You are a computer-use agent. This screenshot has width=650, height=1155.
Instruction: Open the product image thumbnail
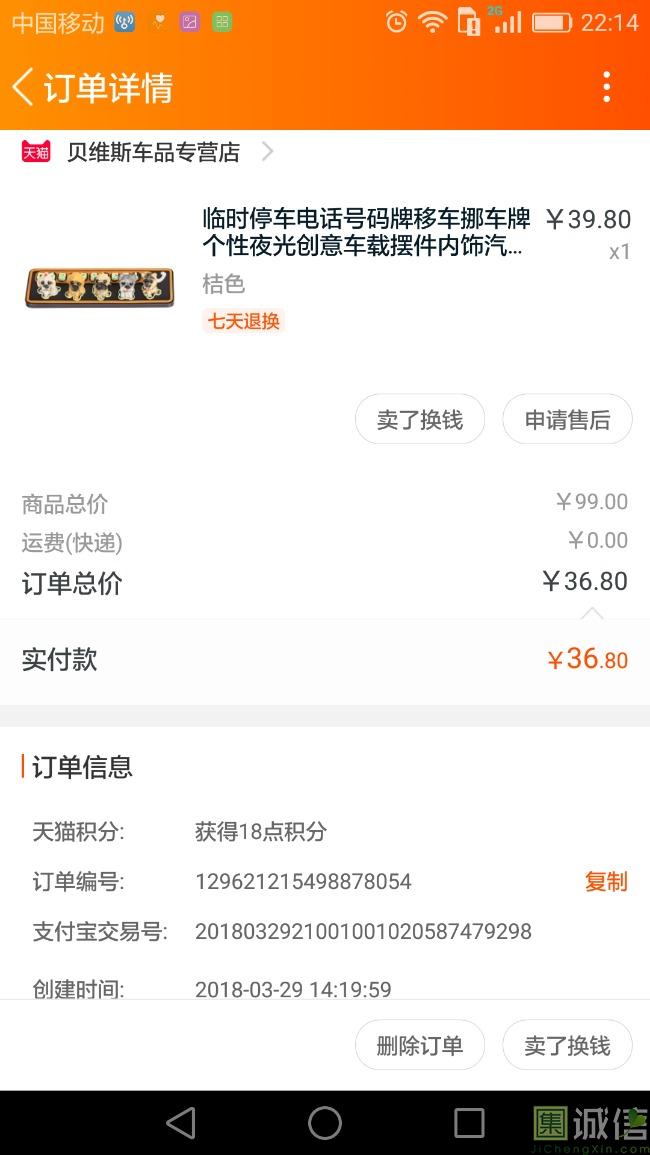99,286
